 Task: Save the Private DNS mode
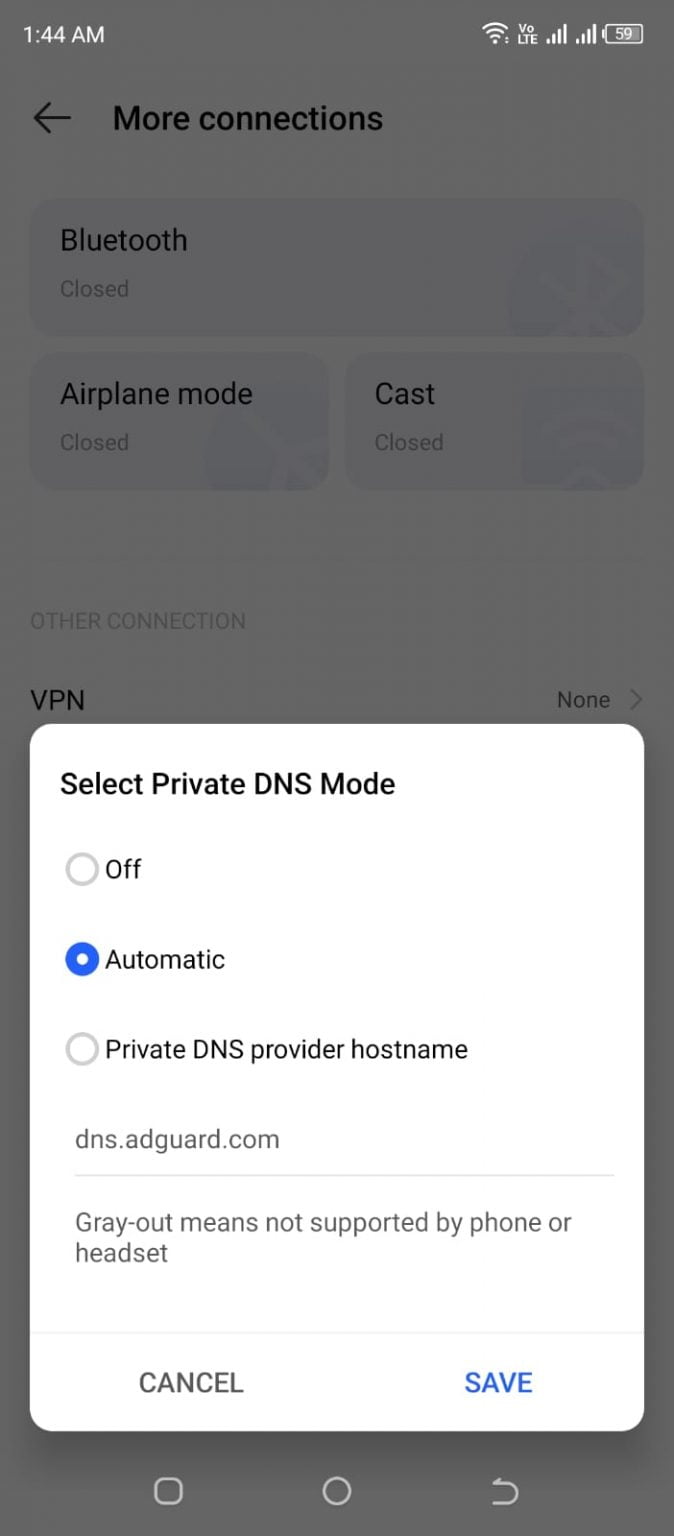(498, 1382)
